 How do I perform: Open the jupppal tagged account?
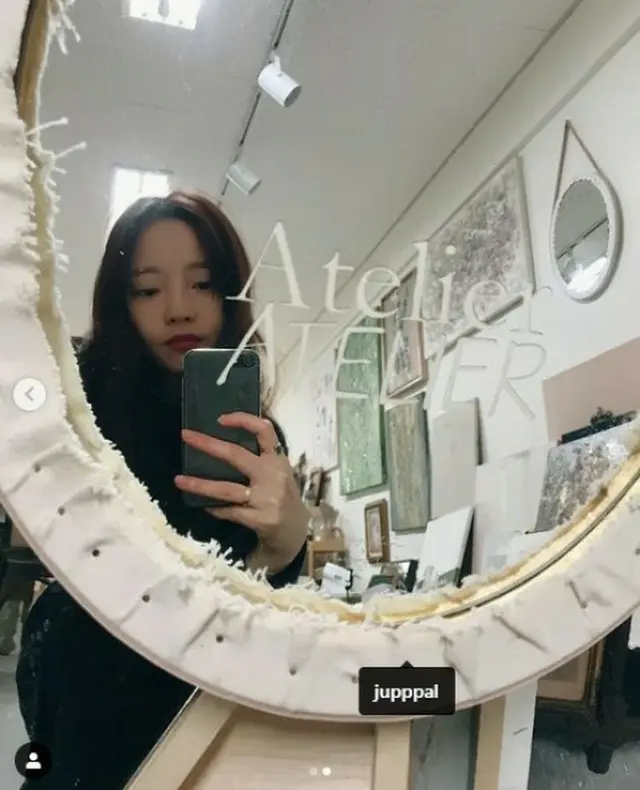[x=406, y=691]
